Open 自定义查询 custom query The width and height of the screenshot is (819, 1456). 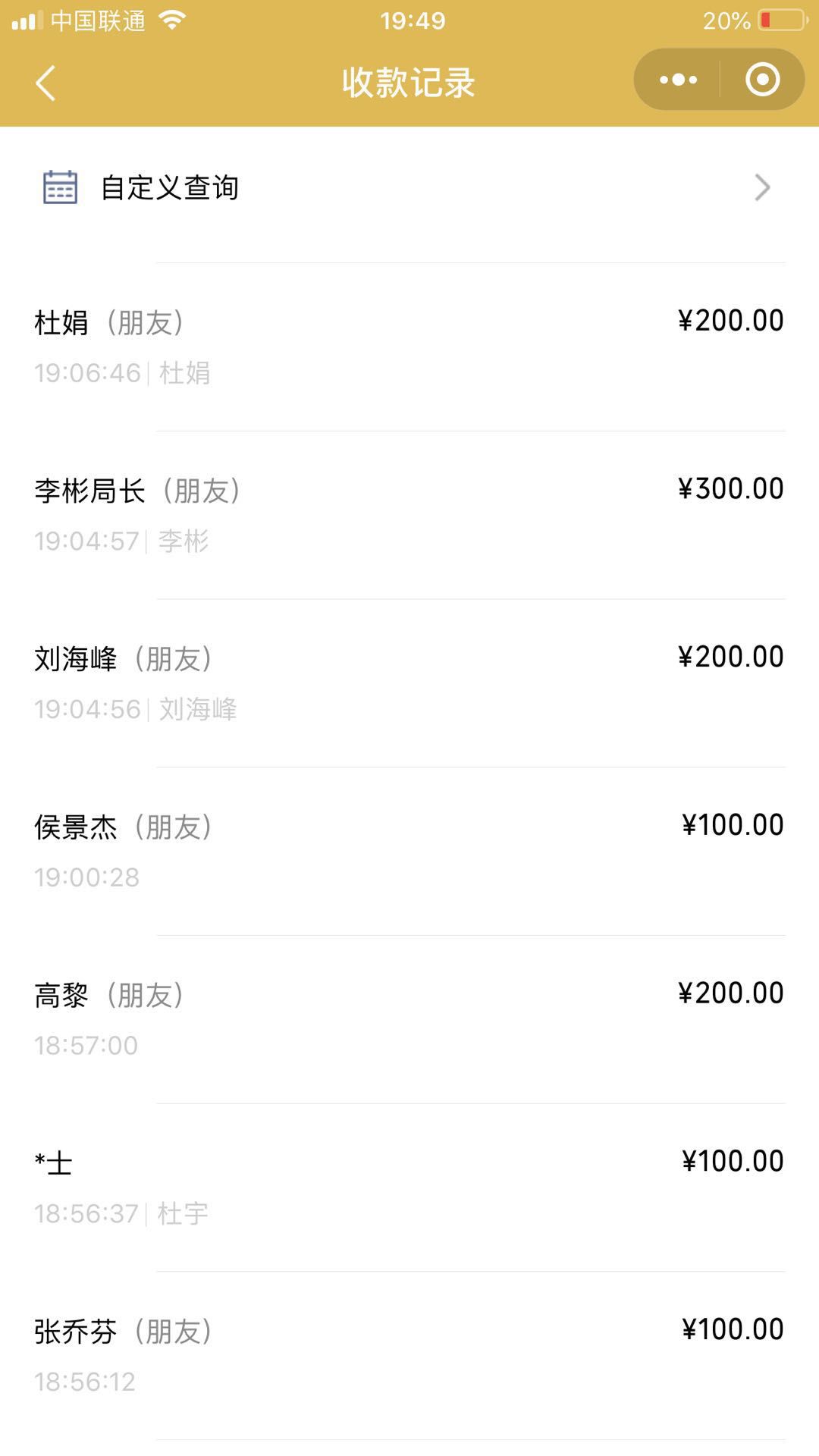pos(409,187)
